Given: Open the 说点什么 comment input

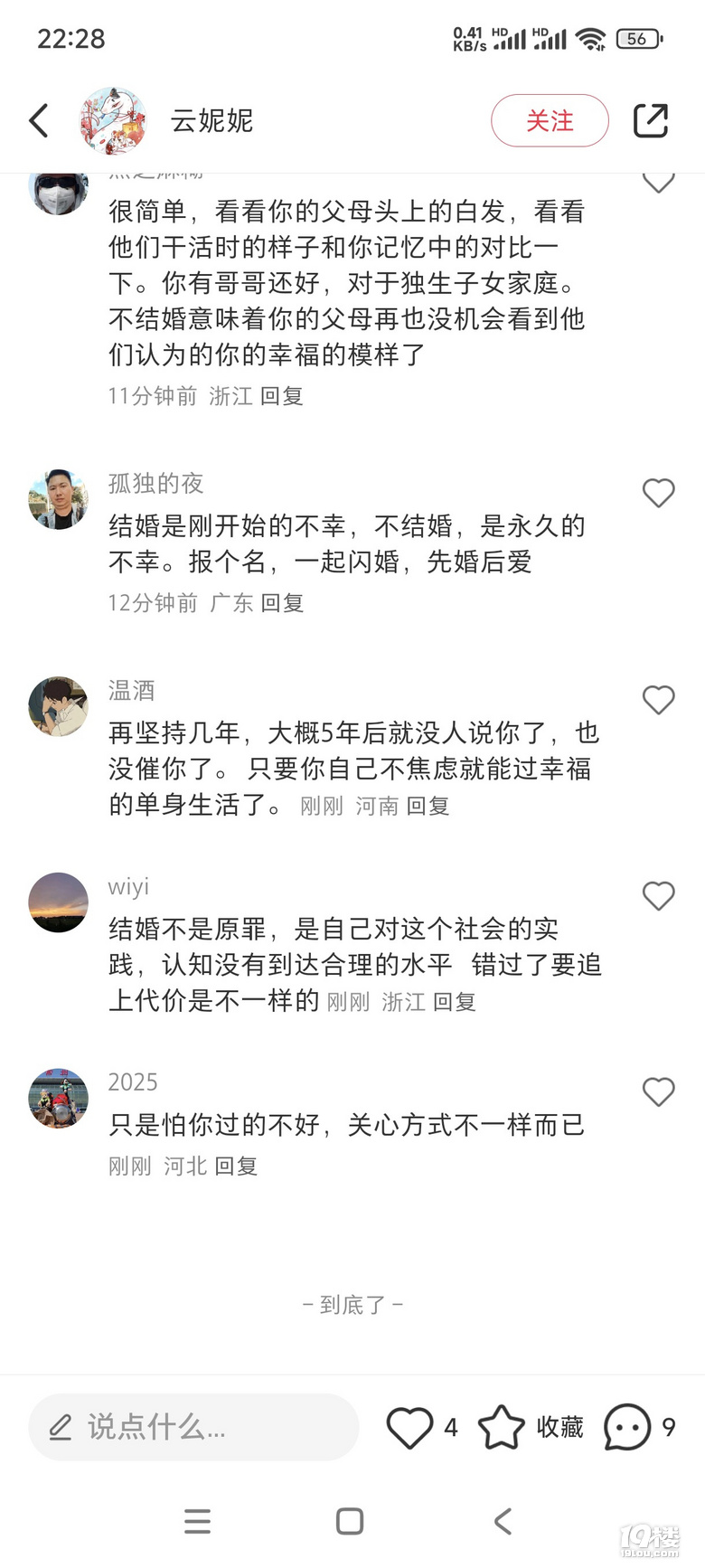Looking at the screenshot, I should (x=193, y=1427).
